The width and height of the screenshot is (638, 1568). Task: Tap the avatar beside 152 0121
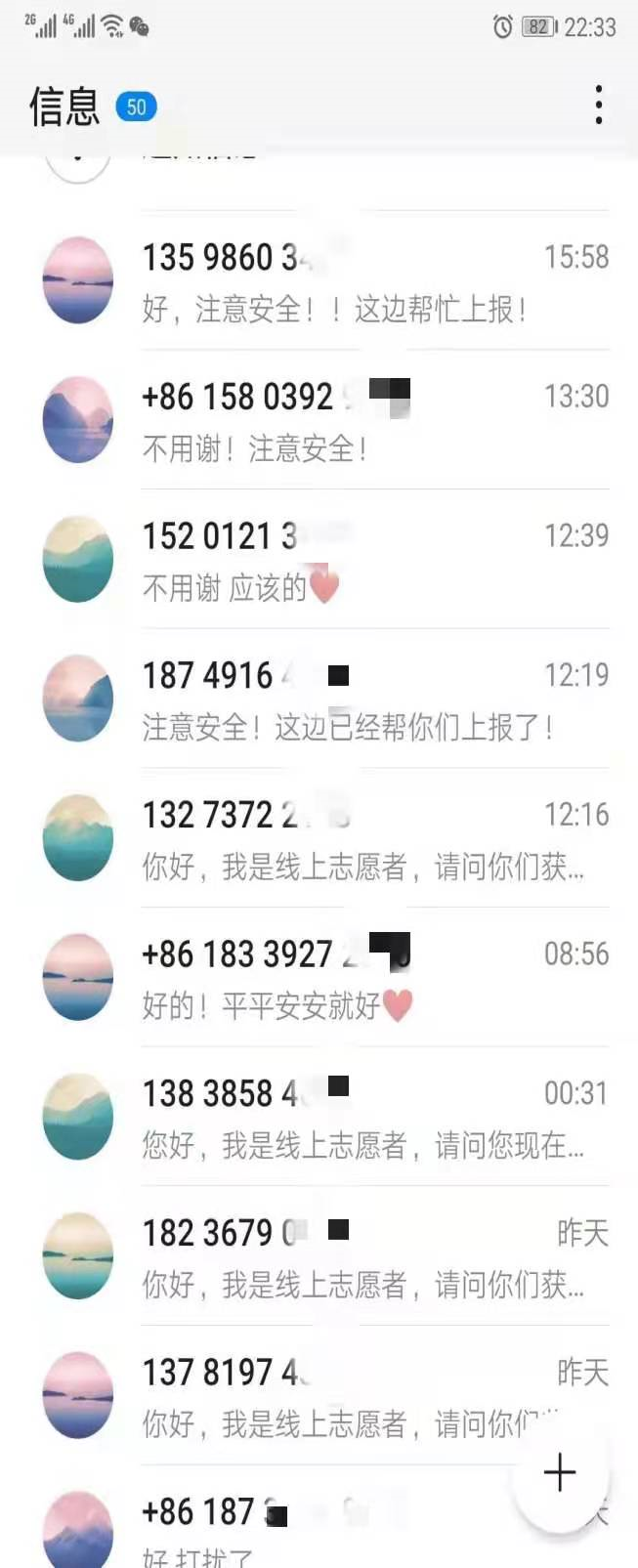(x=78, y=560)
